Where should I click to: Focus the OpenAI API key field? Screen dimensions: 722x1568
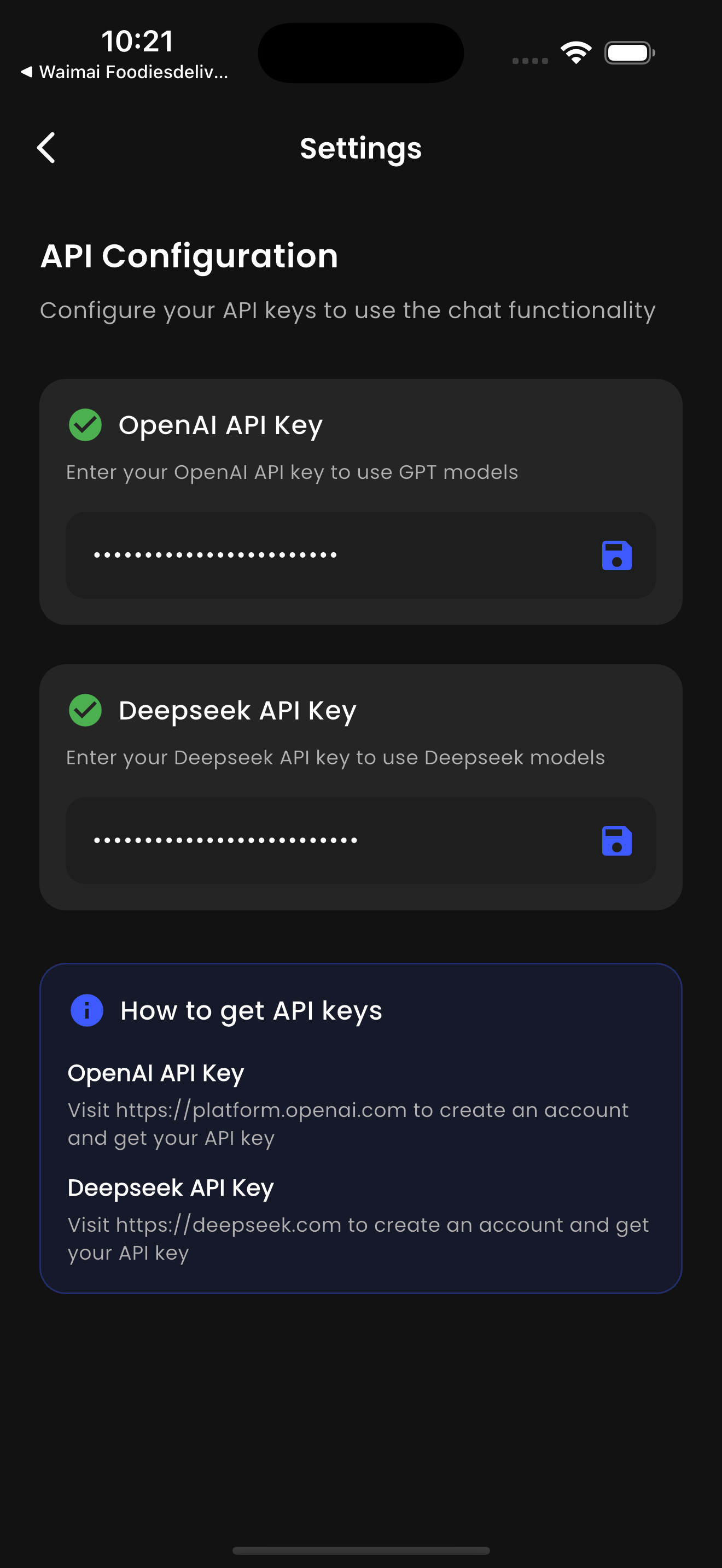click(329, 555)
